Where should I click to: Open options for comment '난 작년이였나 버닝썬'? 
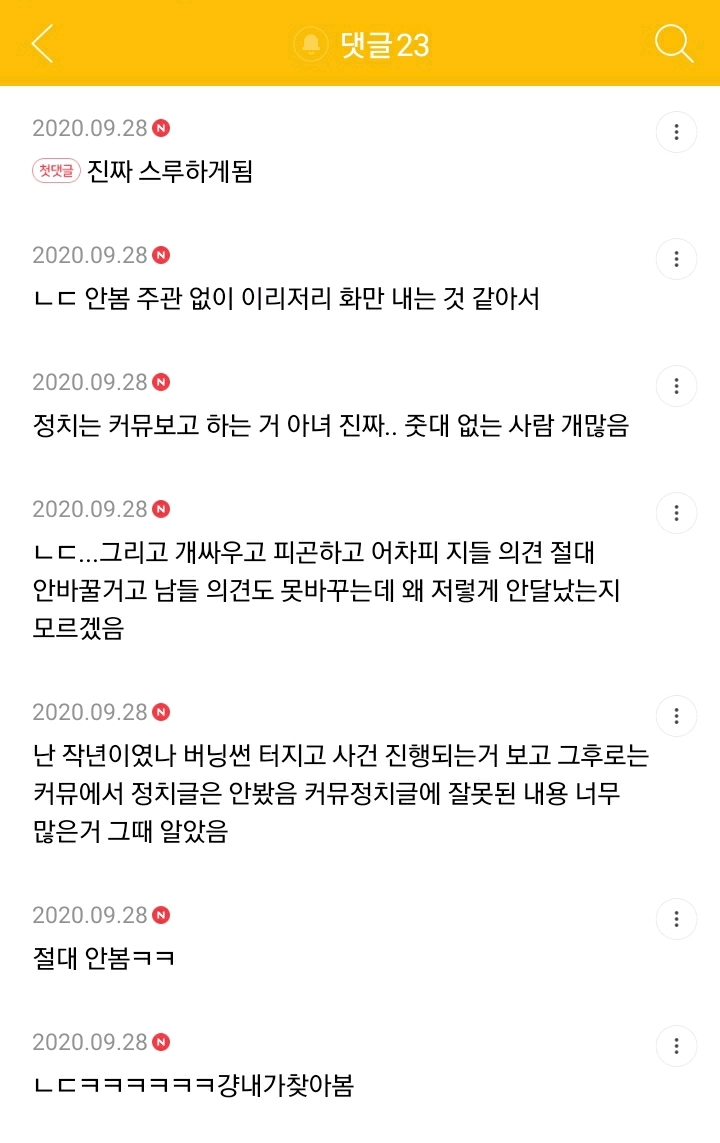point(677,716)
